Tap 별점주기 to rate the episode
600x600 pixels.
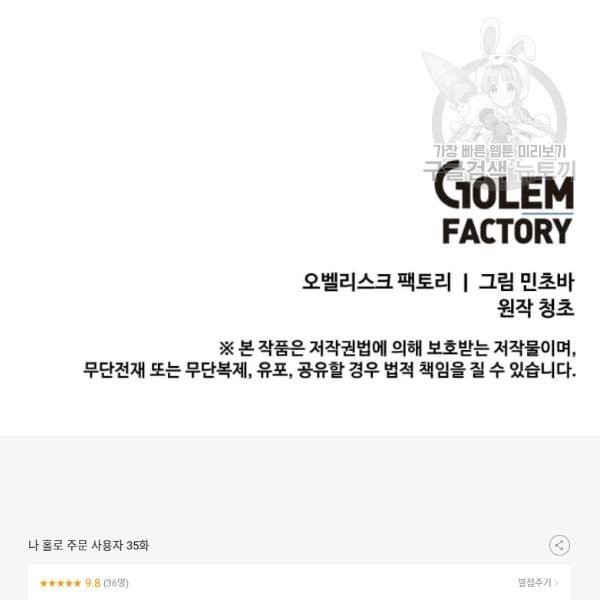coord(537,582)
